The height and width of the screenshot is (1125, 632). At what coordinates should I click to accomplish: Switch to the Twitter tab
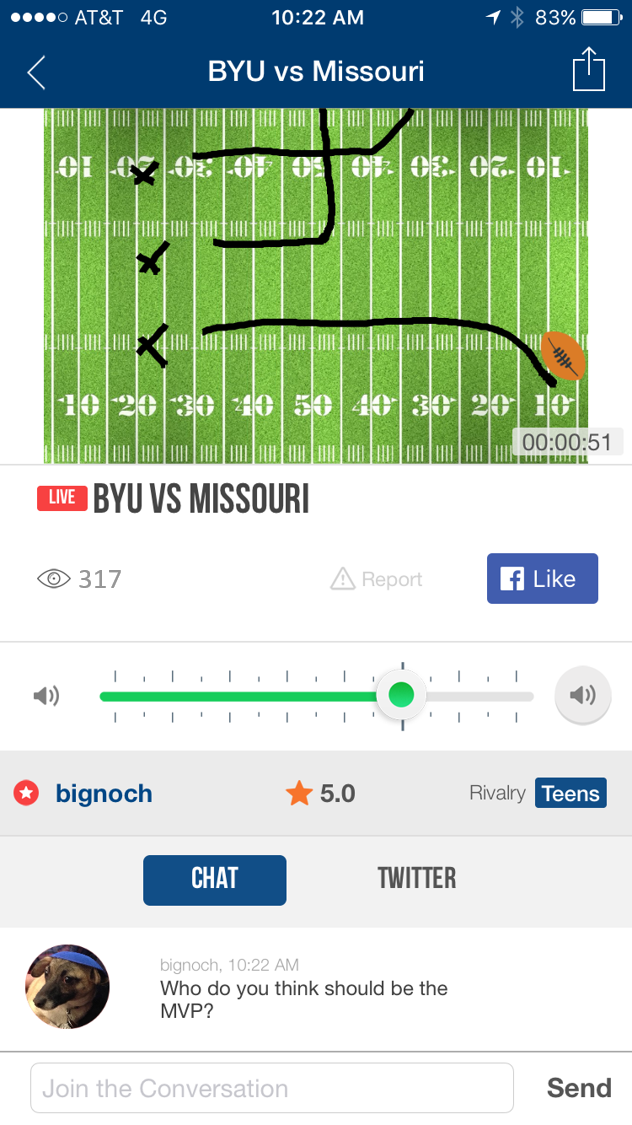tap(416, 880)
